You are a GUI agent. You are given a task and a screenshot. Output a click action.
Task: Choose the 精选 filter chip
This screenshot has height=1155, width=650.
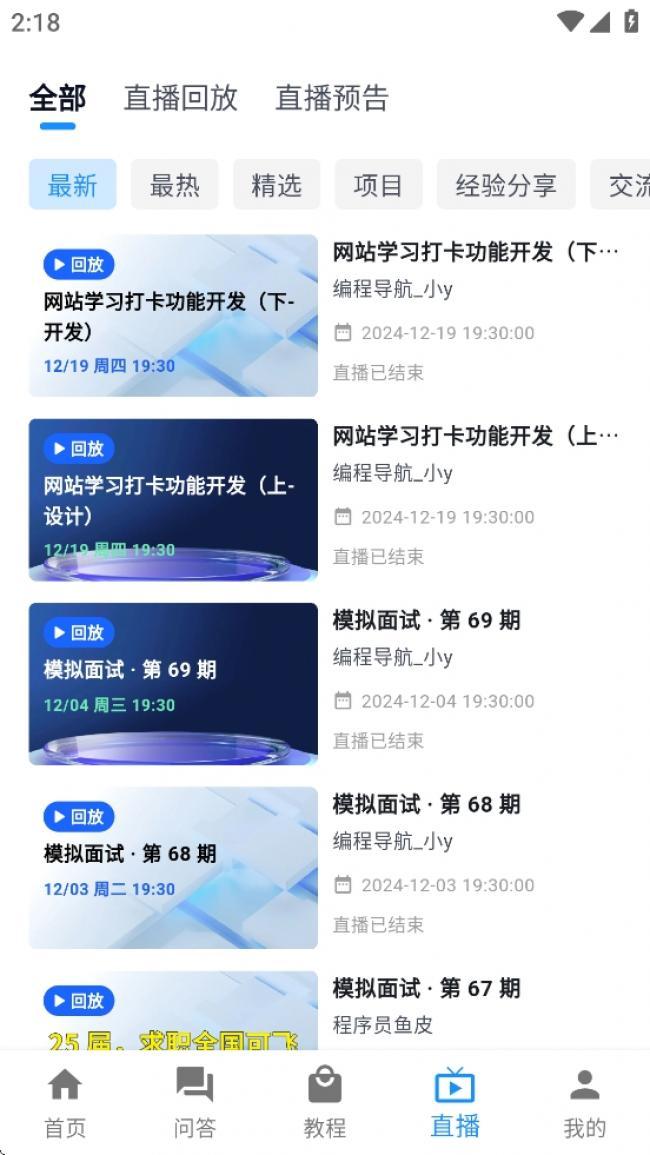(276, 184)
